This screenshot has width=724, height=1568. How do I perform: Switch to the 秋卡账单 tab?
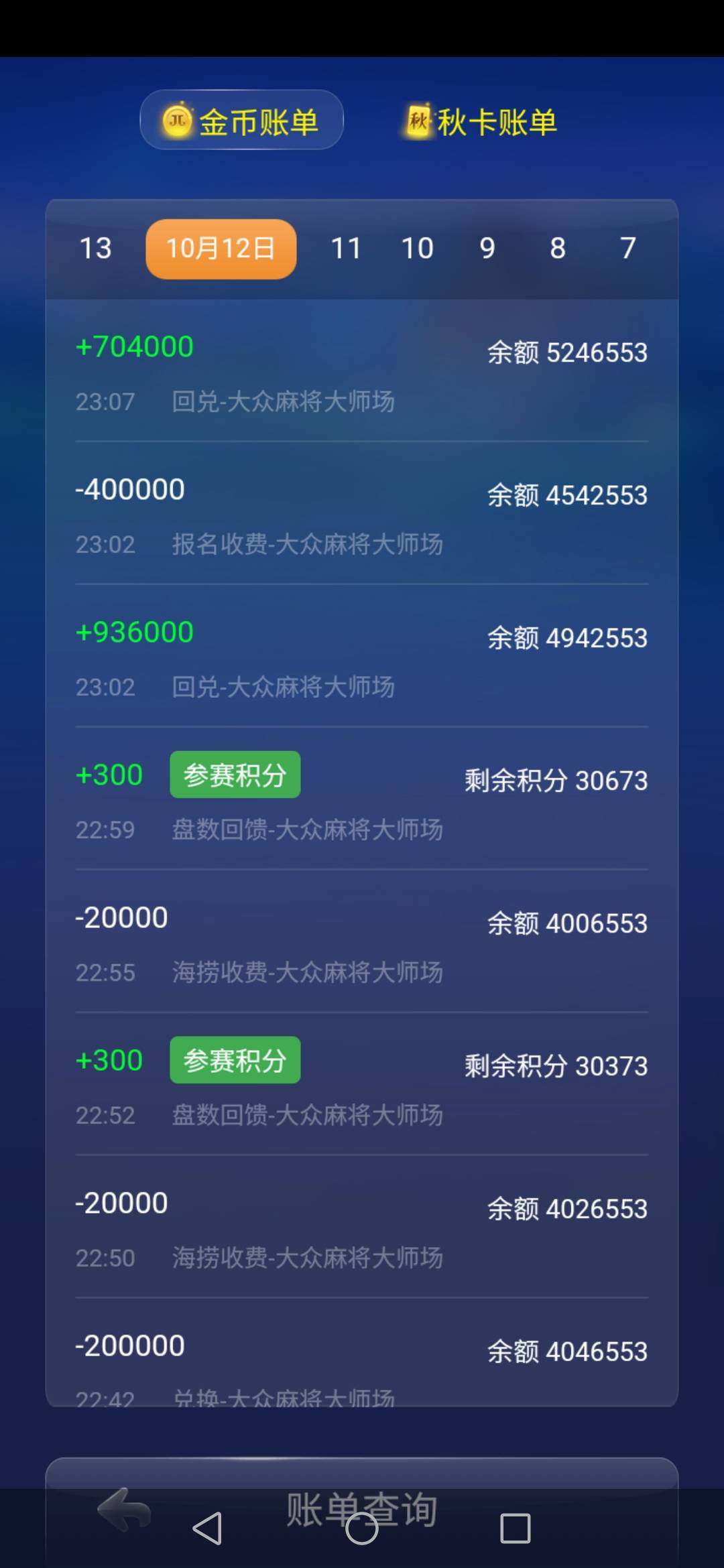tap(478, 121)
